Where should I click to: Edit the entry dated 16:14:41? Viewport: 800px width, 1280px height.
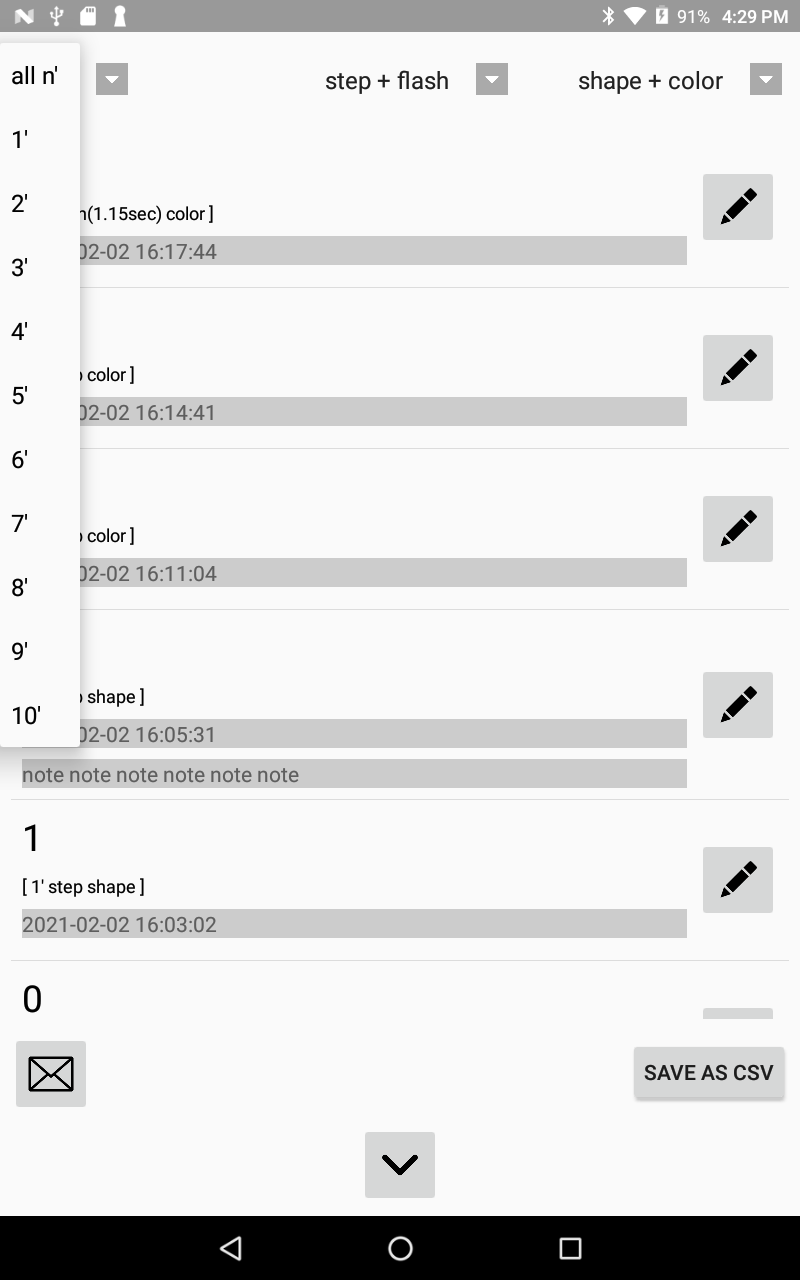tap(738, 368)
